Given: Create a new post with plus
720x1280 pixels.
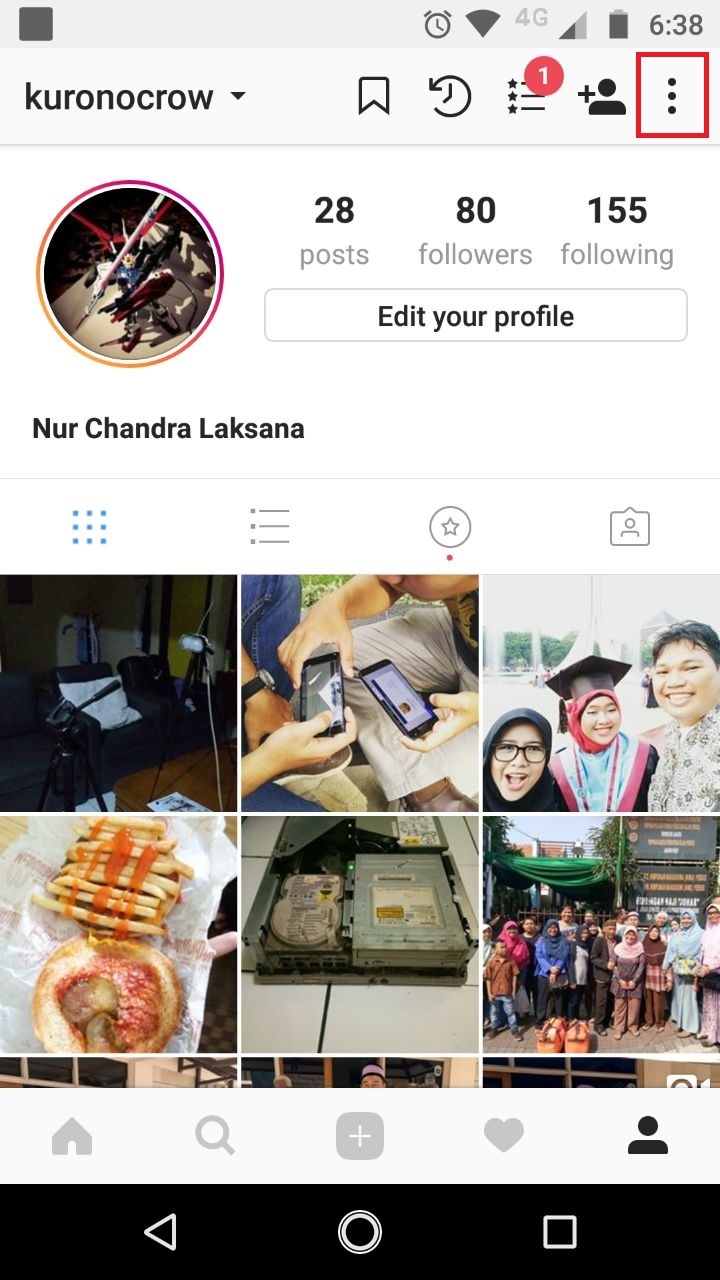Looking at the screenshot, I should [x=359, y=1136].
